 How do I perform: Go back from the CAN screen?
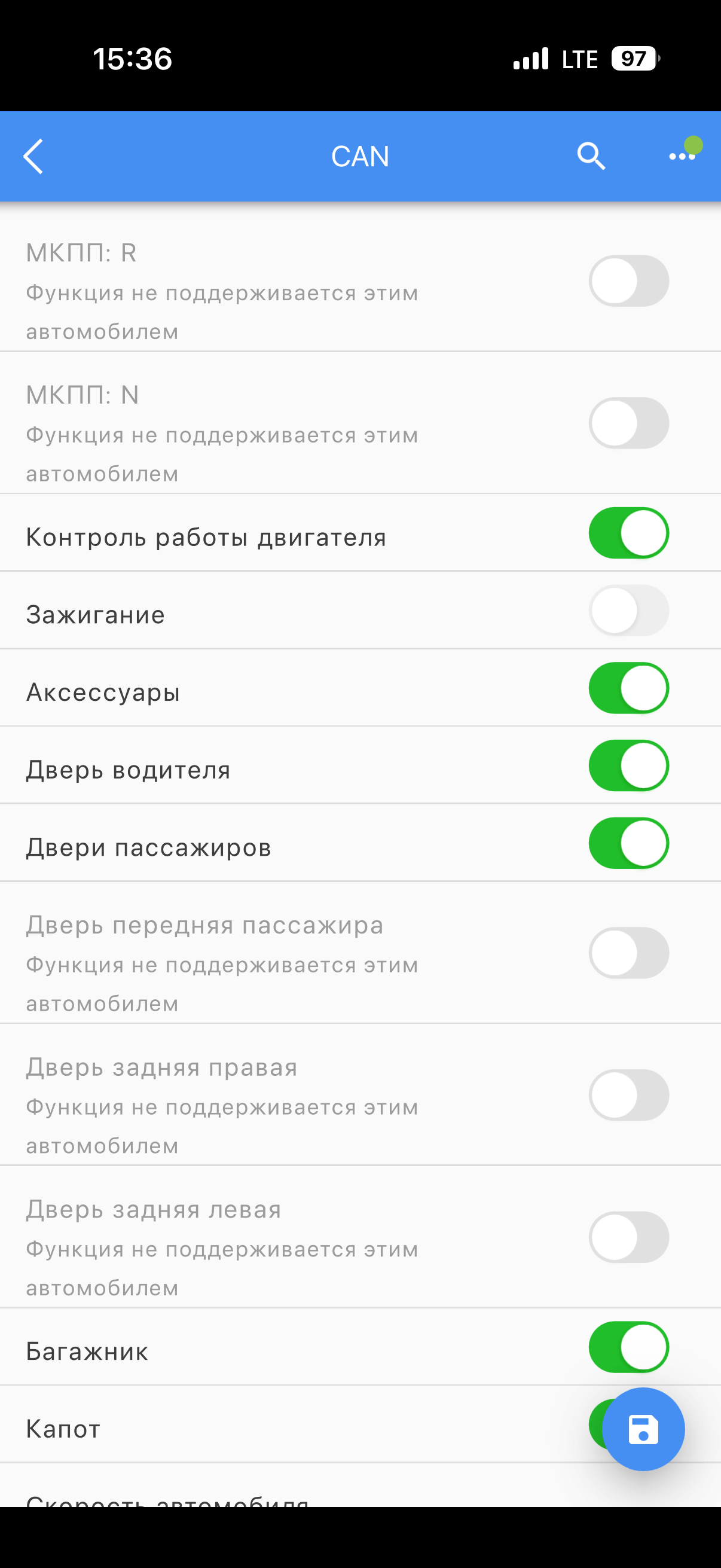(x=33, y=157)
